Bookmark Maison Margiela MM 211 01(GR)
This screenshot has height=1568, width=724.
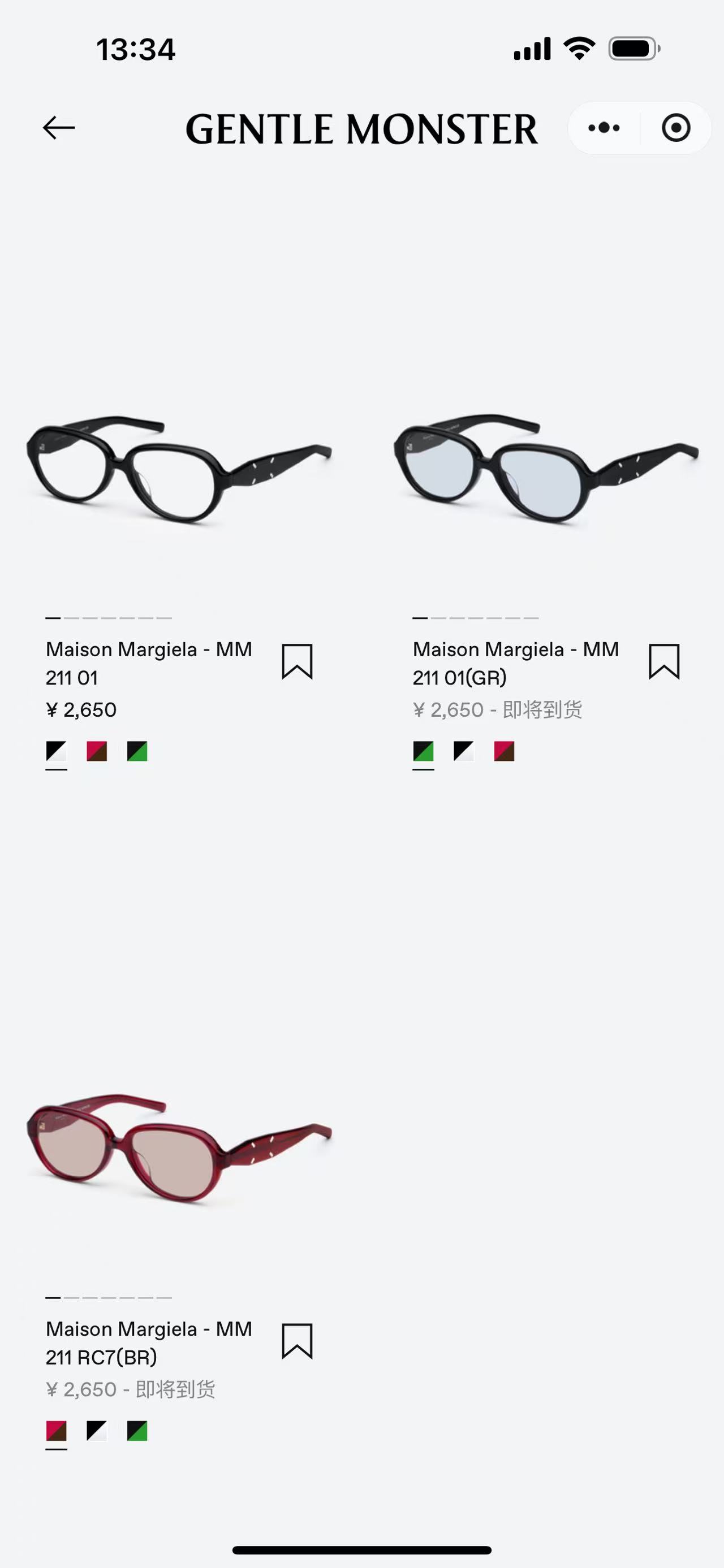(x=664, y=661)
